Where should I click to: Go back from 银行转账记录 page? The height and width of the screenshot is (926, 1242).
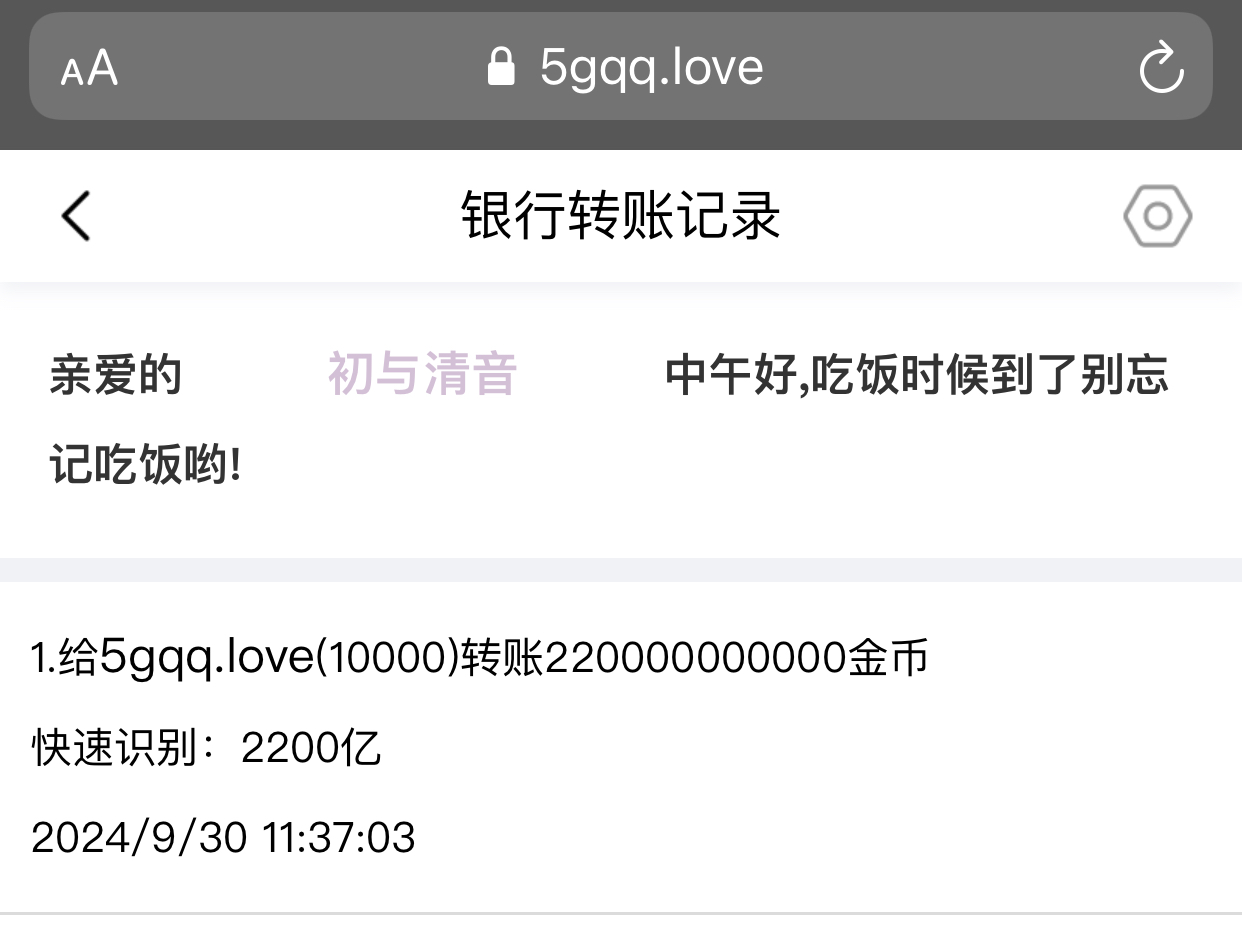[76, 216]
